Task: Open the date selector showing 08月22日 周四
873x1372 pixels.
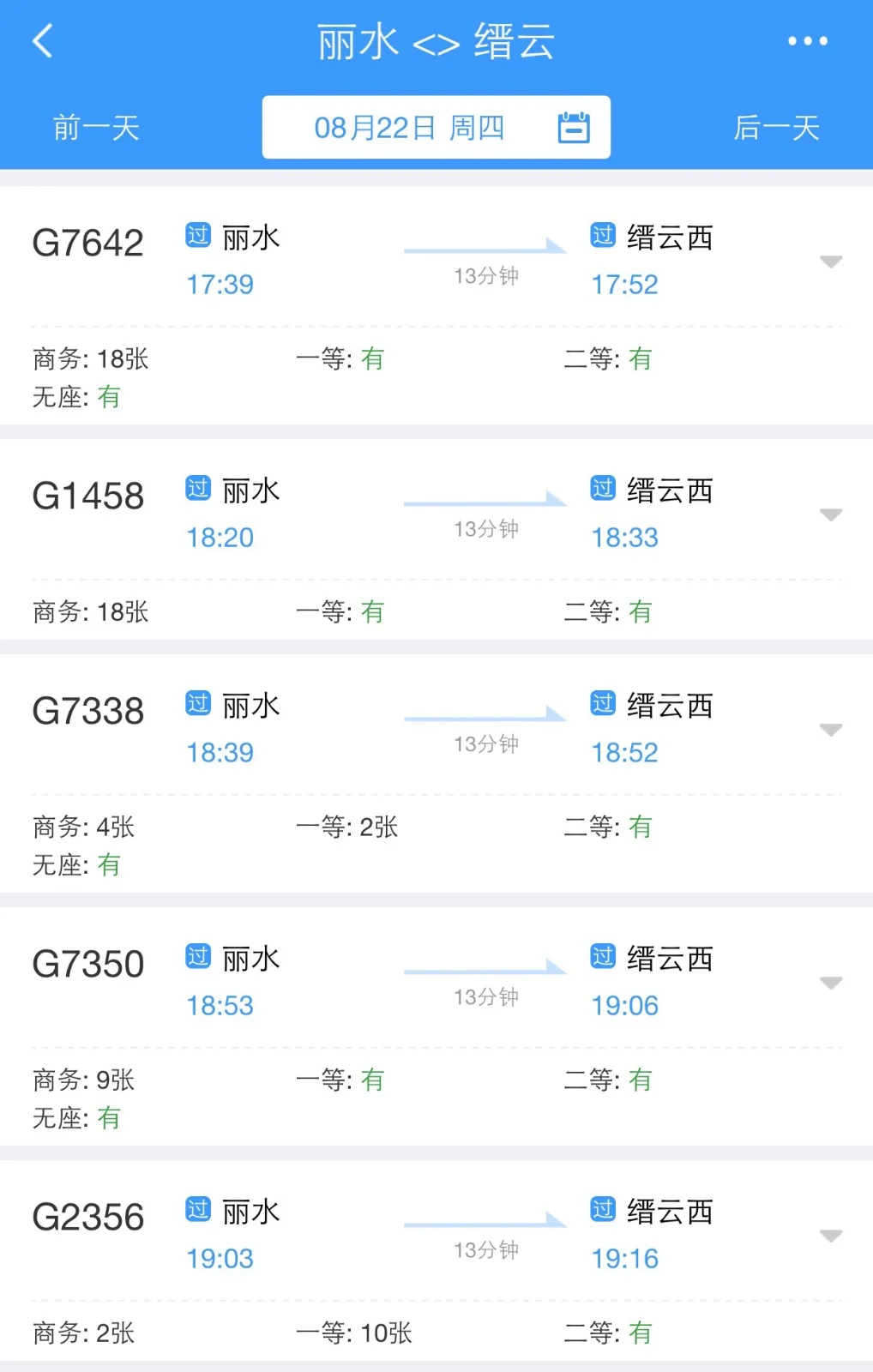Action: pyautogui.click(x=409, y=126)
